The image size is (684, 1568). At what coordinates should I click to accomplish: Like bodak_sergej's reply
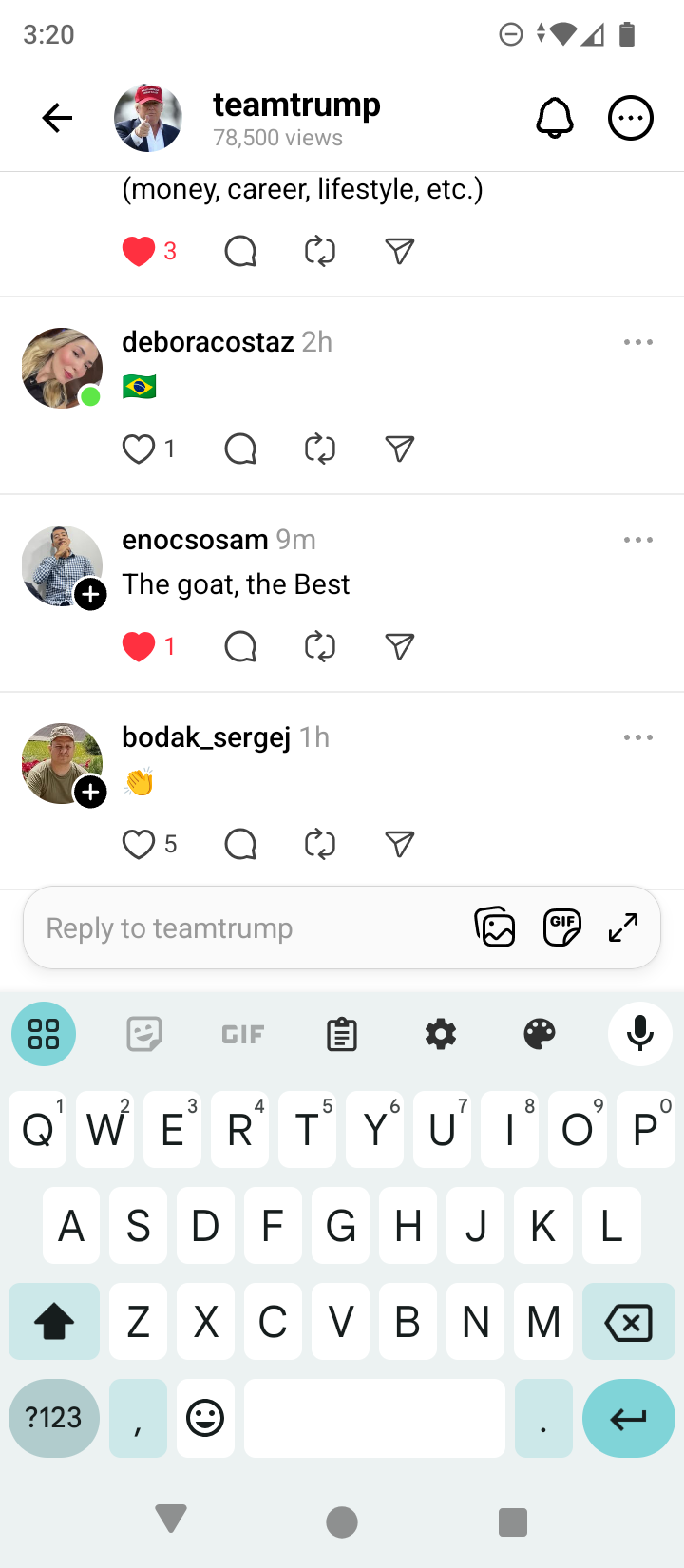[139, 844]
